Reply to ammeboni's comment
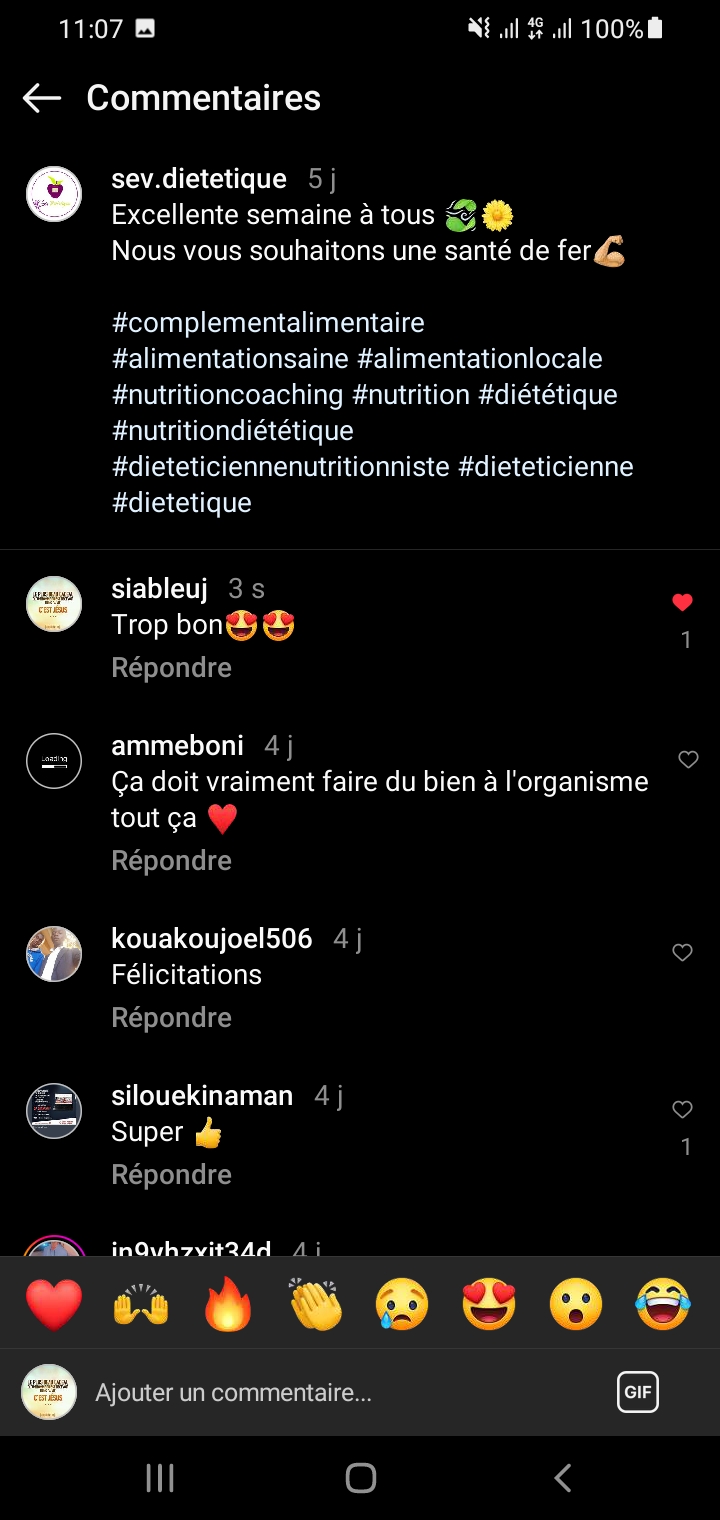720x1520 pixels. click(x=171, y=861)
